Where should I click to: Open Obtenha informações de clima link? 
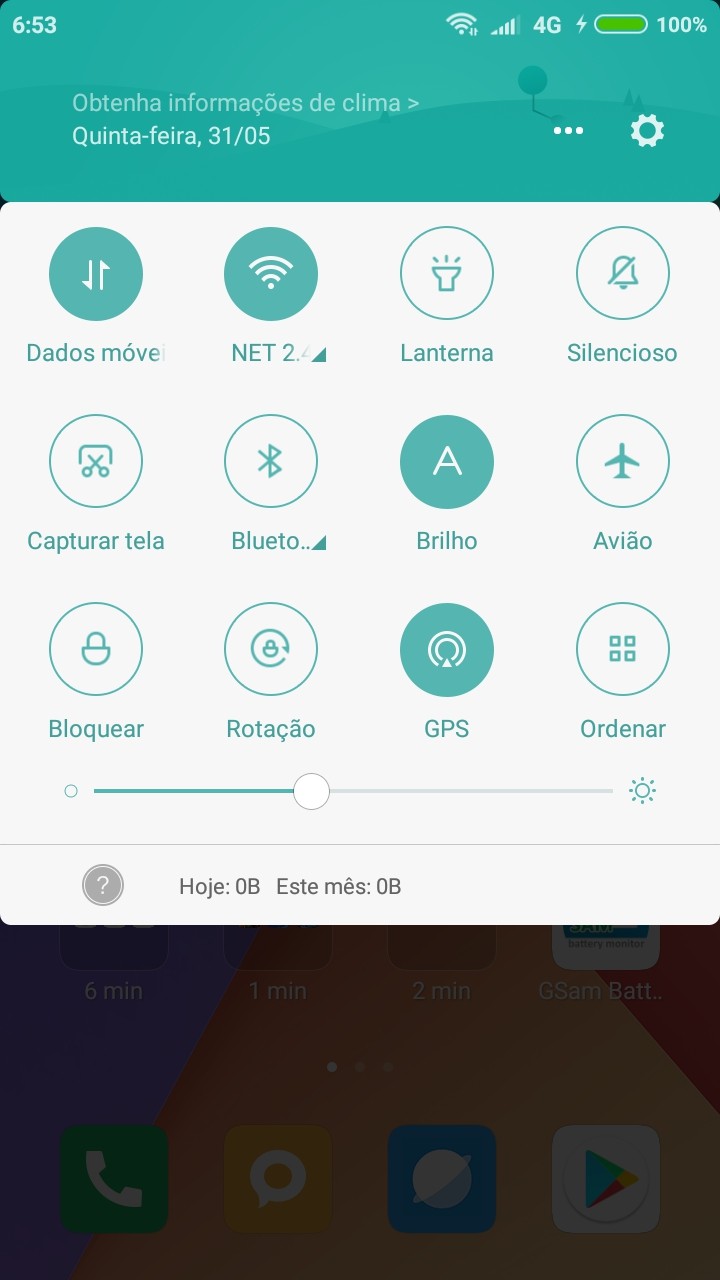click(245, 103)
